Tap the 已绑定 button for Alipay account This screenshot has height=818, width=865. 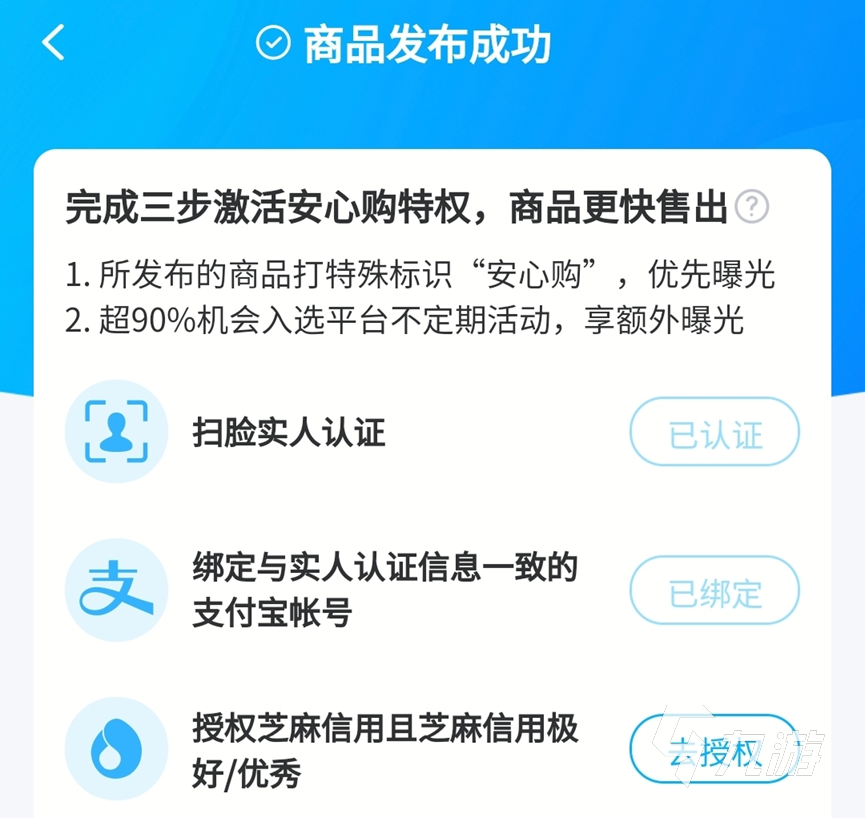[714, 591]
